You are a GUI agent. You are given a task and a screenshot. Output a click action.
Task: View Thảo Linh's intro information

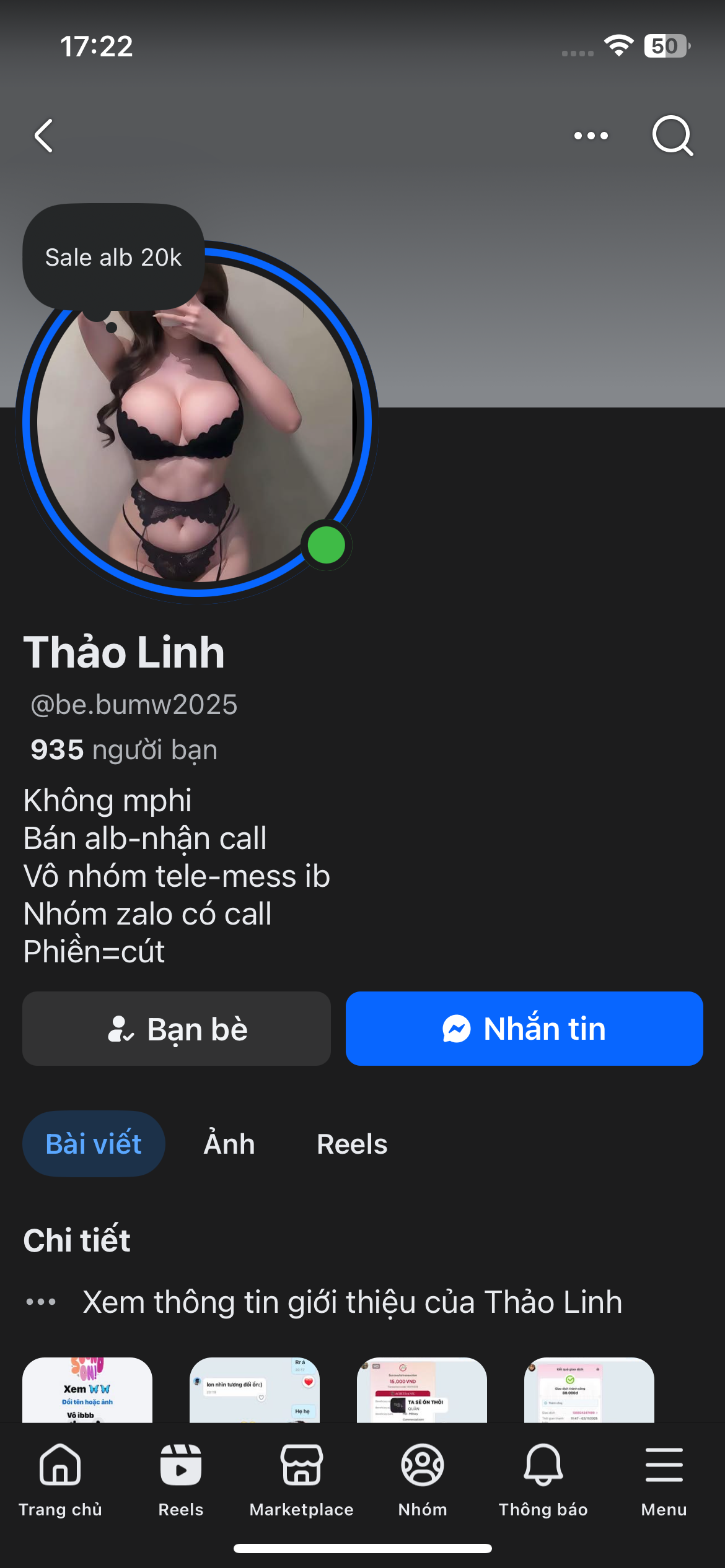(352, 1302)
